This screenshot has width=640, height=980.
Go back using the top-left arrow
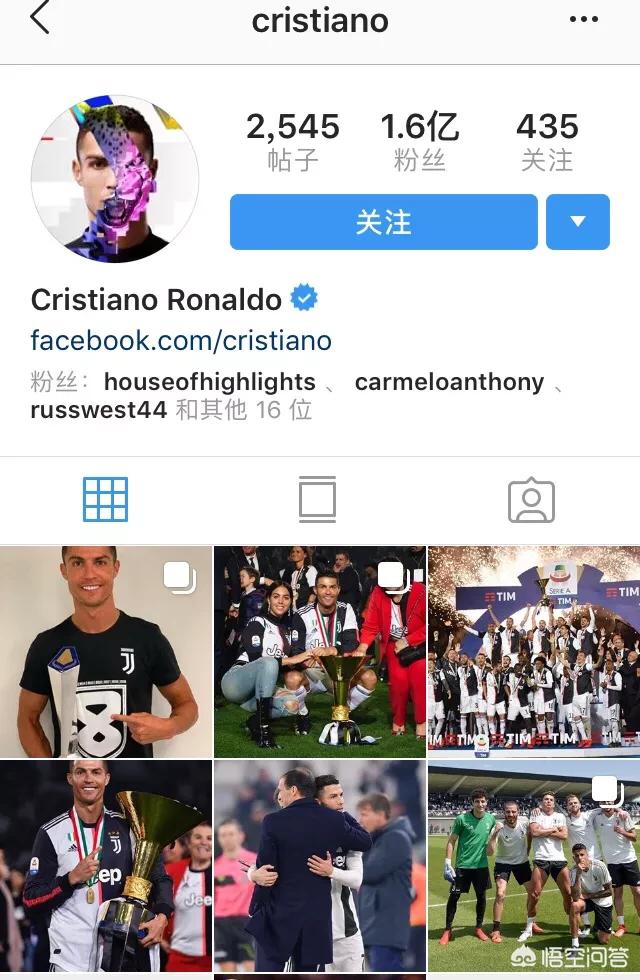tap(40, 20)
